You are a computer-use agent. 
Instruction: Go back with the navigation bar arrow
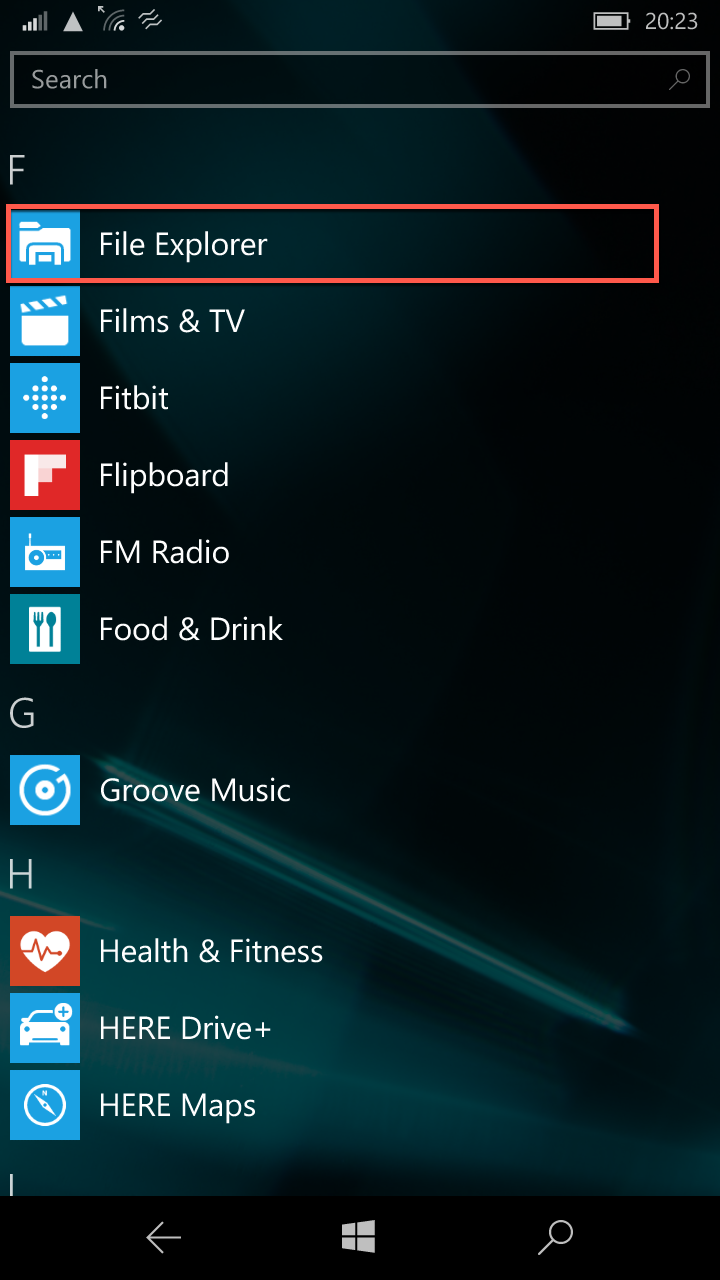(x=164, y=1238)
